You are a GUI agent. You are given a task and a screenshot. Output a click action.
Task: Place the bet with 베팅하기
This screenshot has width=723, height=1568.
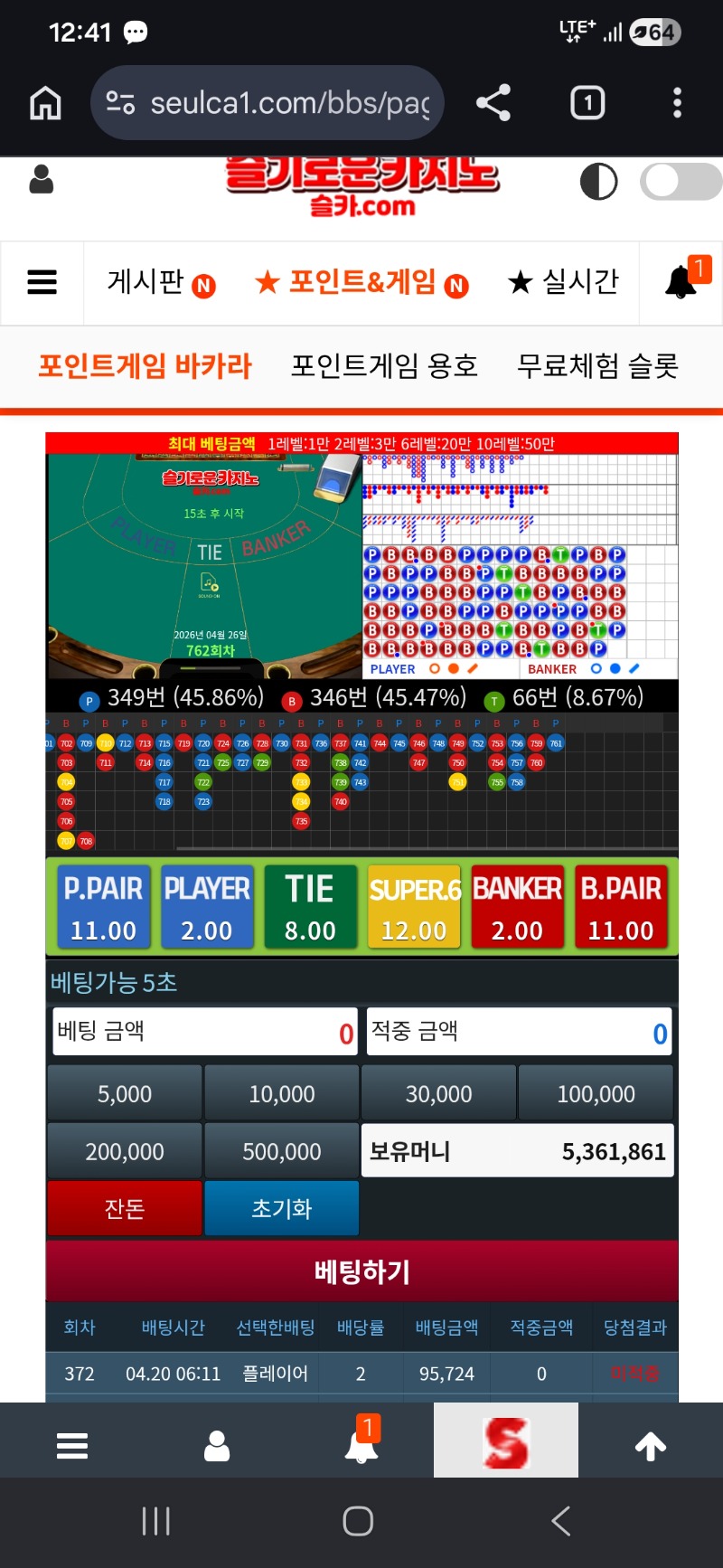tap(361, 1271)
